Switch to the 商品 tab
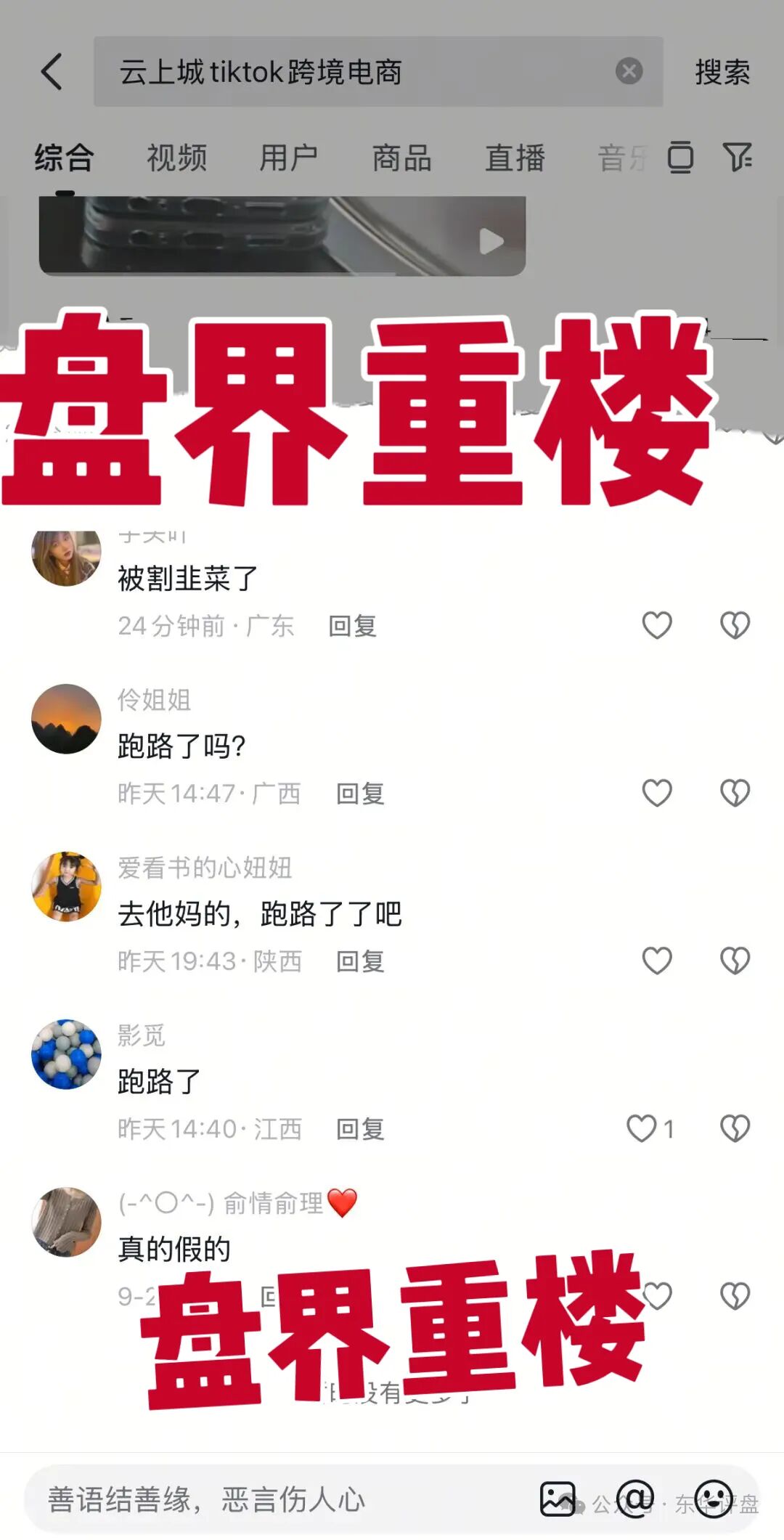 (401, 158)
